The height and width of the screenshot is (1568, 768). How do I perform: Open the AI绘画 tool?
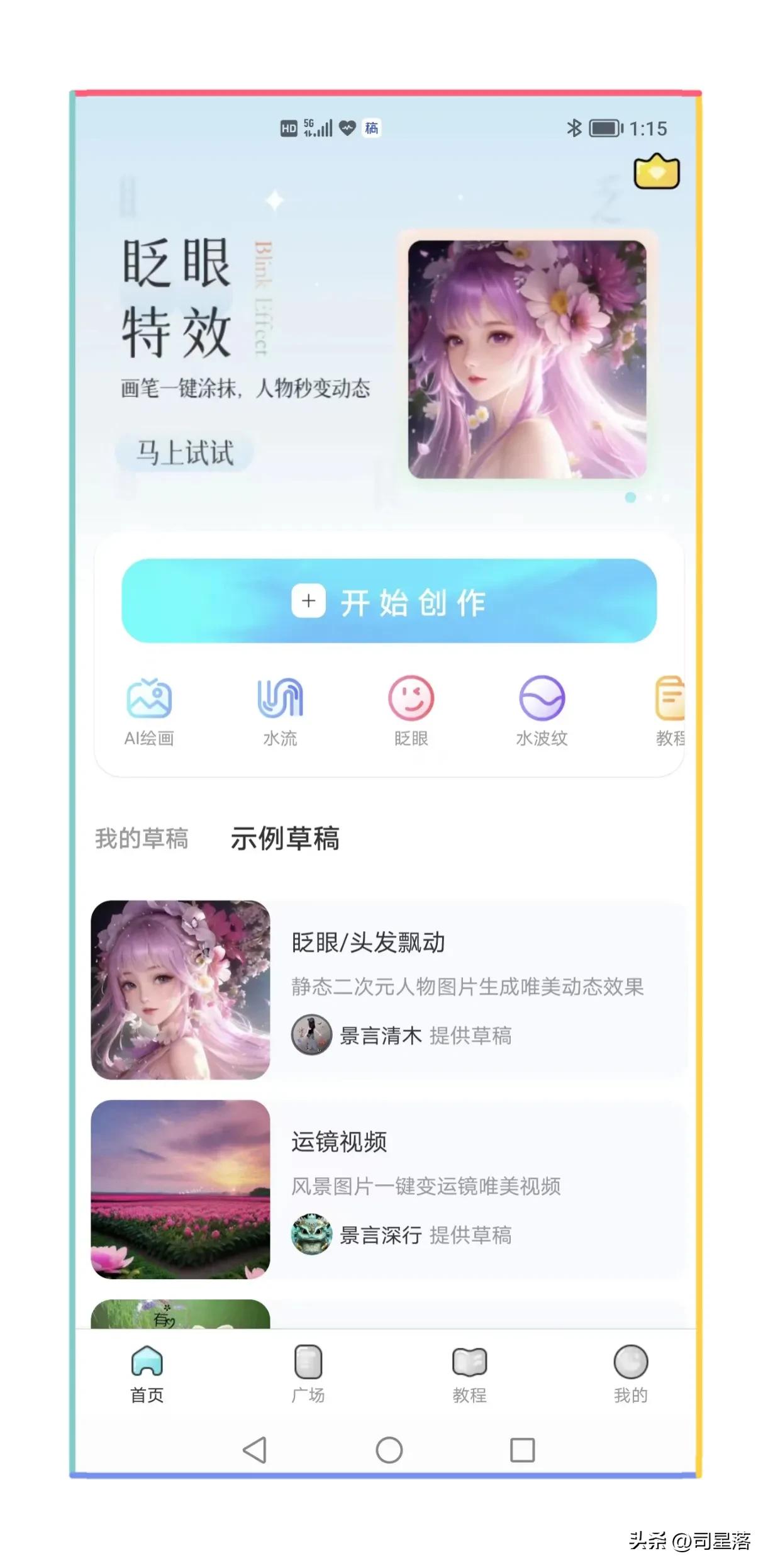click(x=149, y=711)
